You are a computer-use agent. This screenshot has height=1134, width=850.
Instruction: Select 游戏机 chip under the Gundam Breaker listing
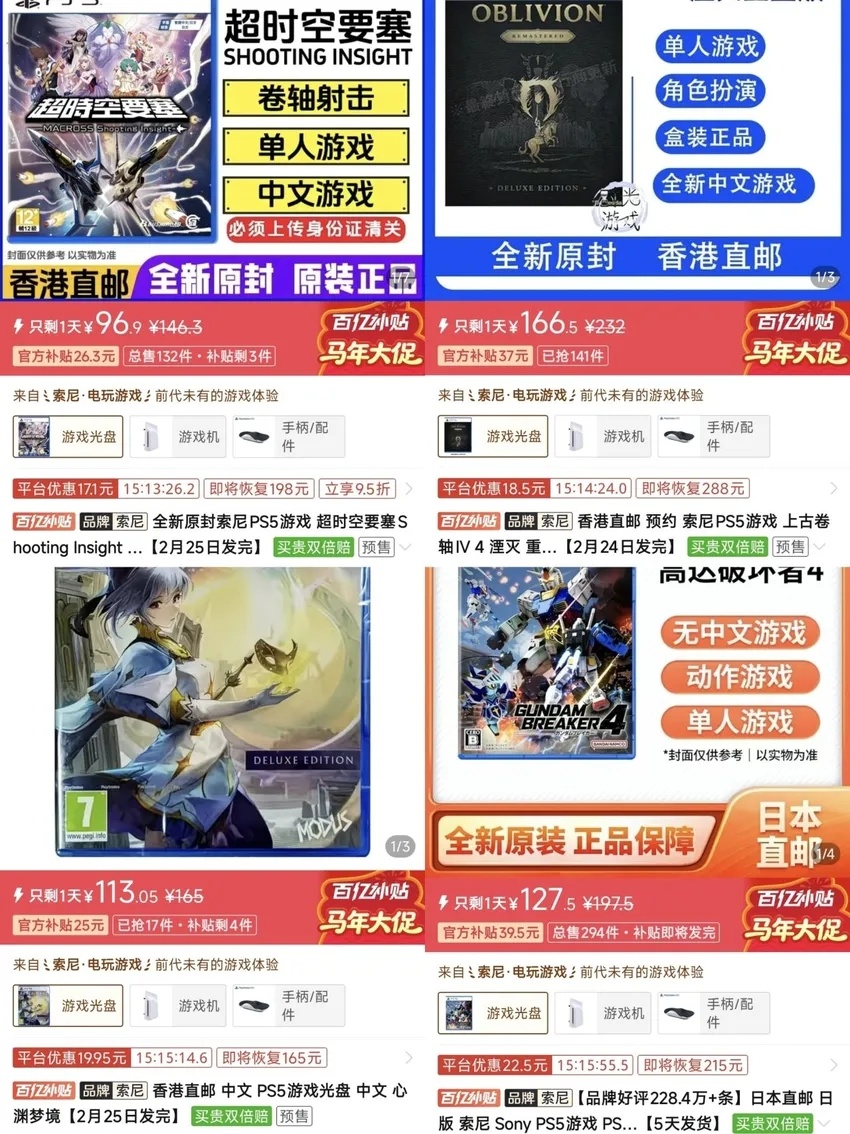click(x=602, y=1014)
